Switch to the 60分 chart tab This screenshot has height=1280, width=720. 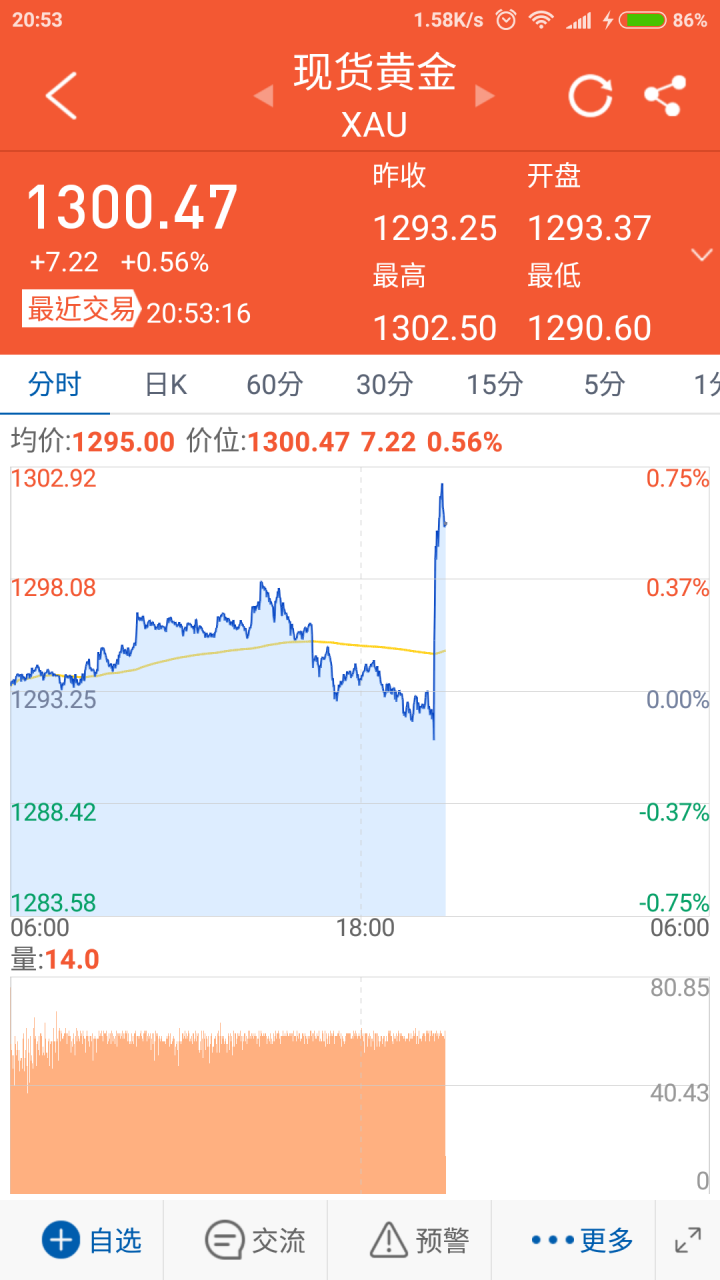point(274,384)
